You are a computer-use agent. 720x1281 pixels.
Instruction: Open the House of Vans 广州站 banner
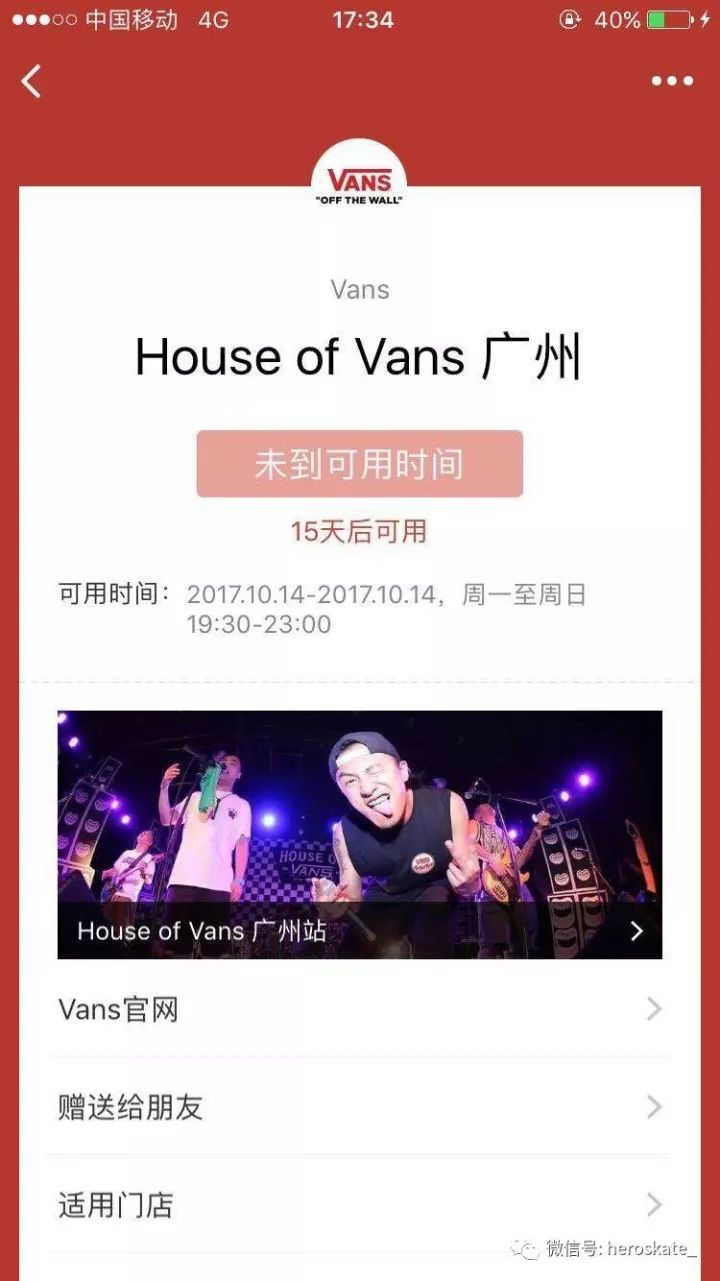pyautogui.click(x=359, y=835)
